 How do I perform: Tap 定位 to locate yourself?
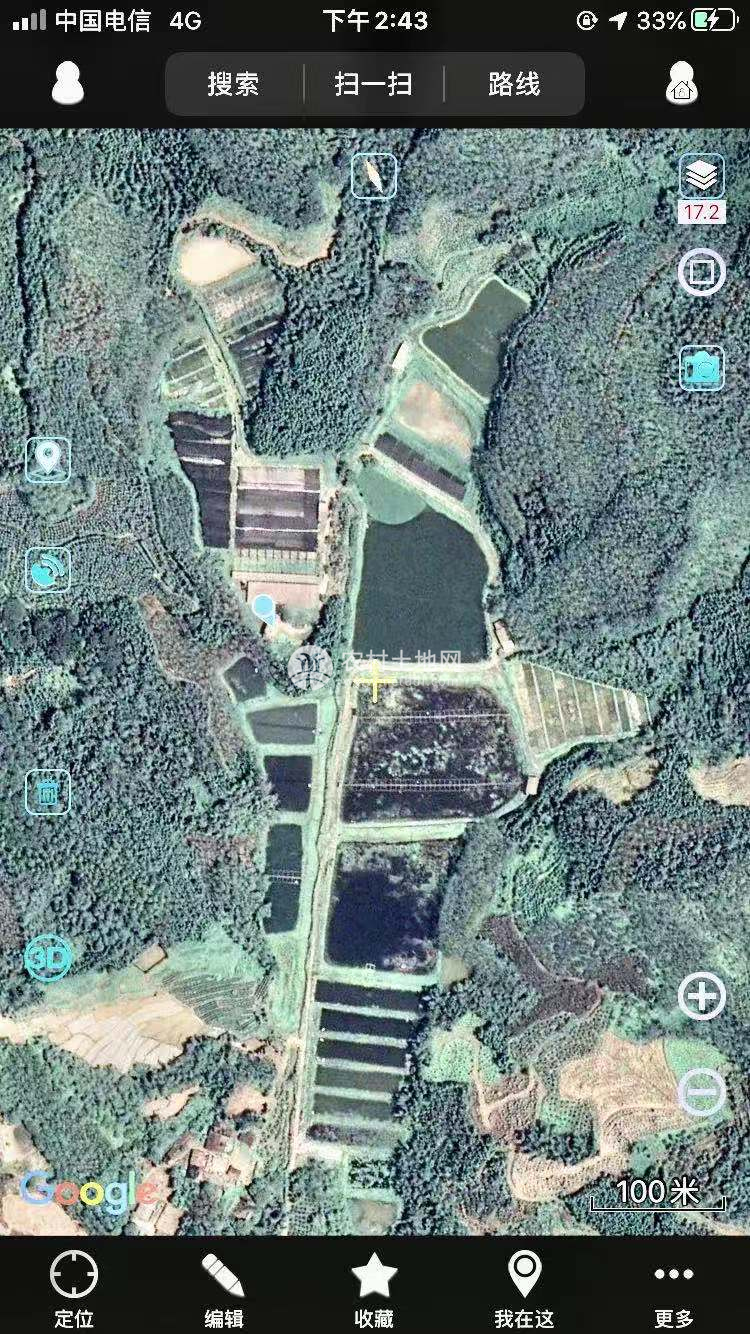click(74, 1290)
